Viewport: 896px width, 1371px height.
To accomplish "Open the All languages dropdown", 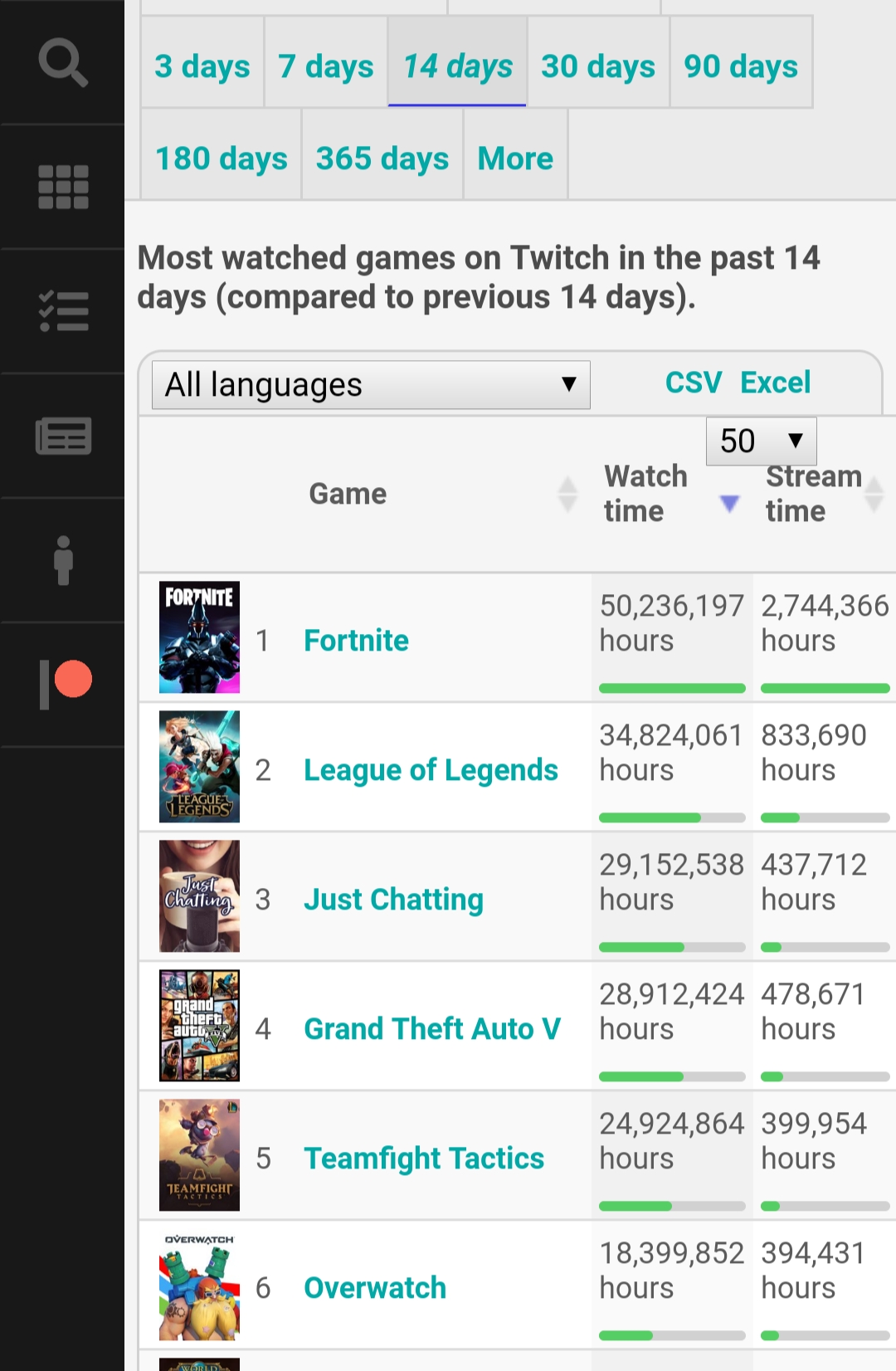I will click(x=369, y=384).
